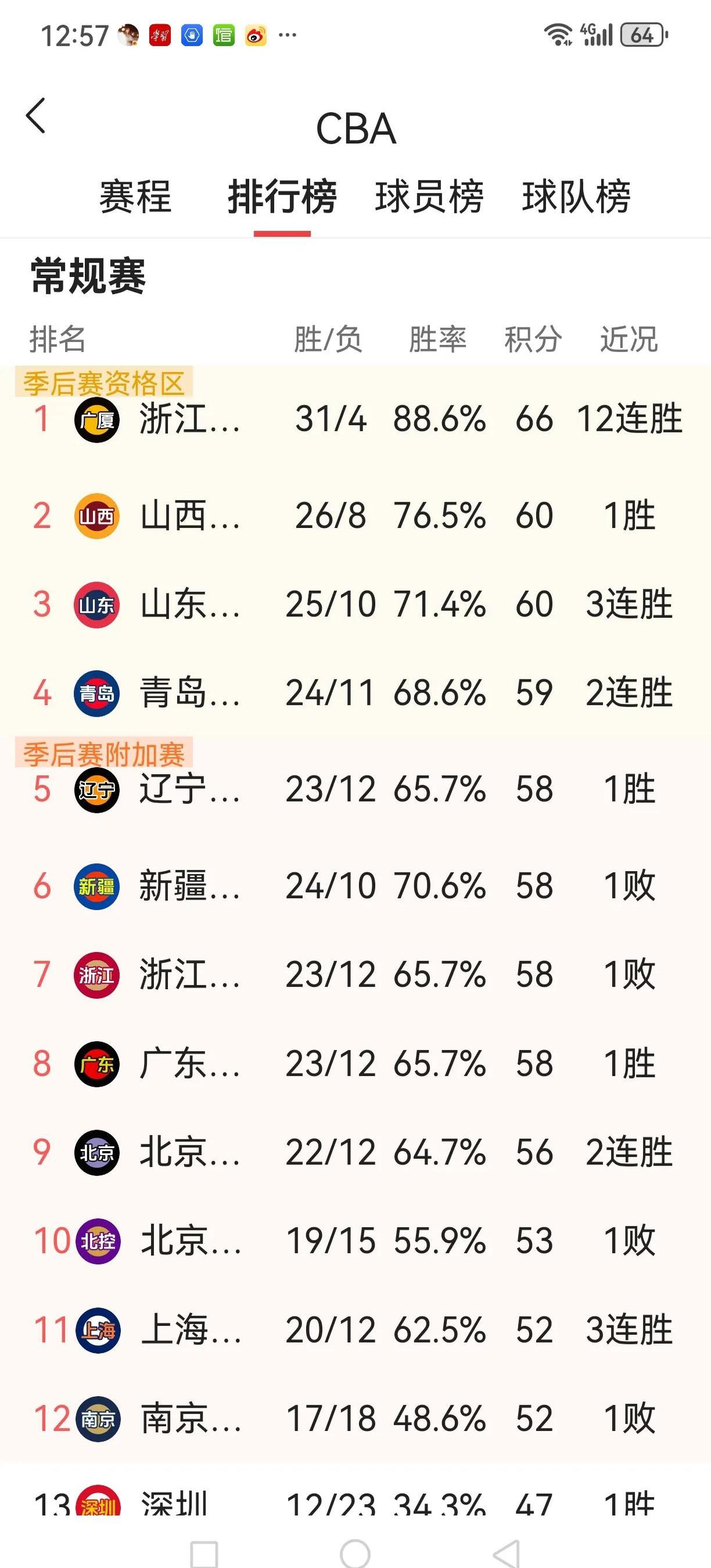Click the Zhejiang Guangsha team logo at rank 1

click(96, 420)
